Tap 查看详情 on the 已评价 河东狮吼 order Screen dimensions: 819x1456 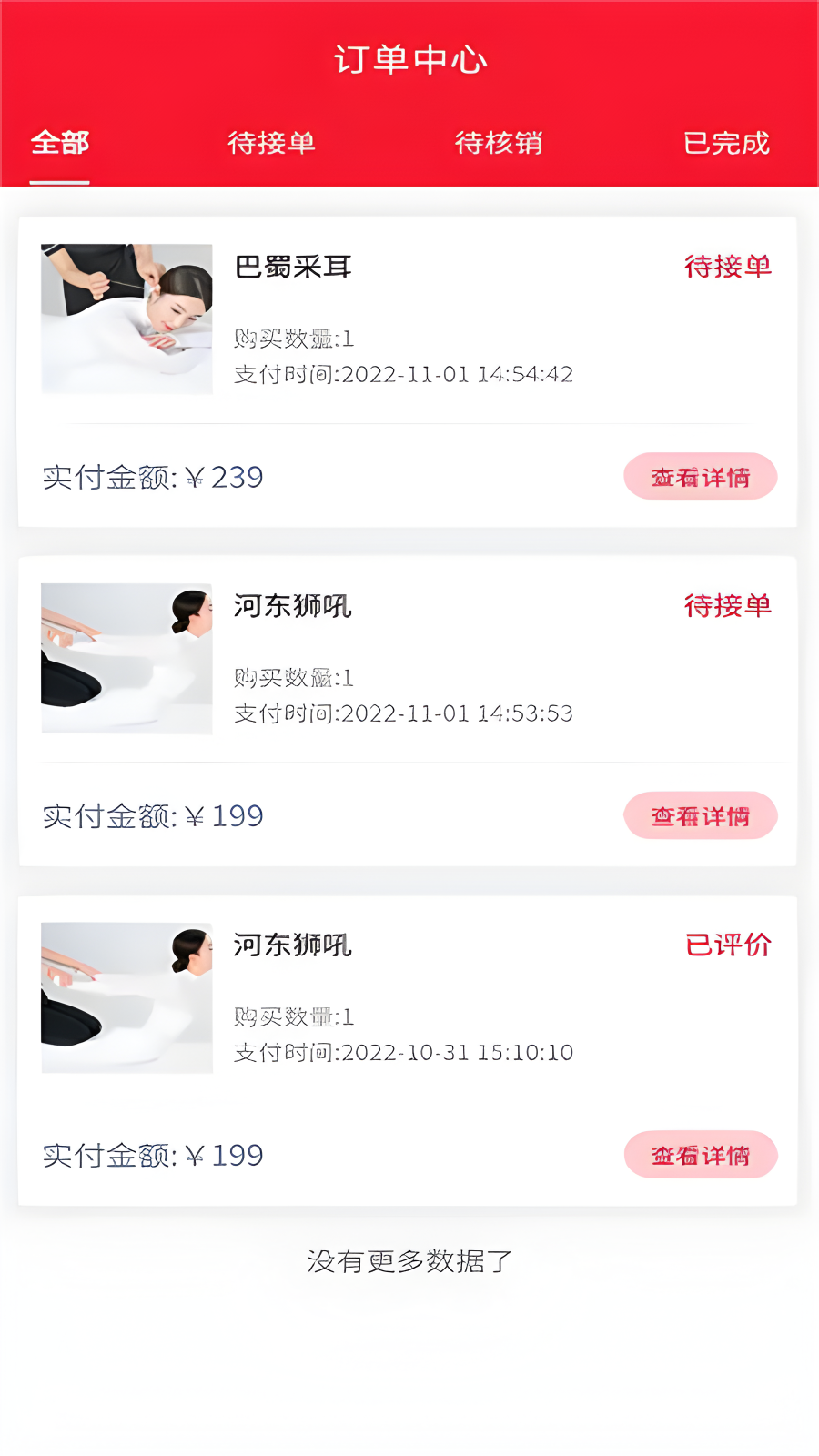pyautogui.click(x=700, y=1155)
